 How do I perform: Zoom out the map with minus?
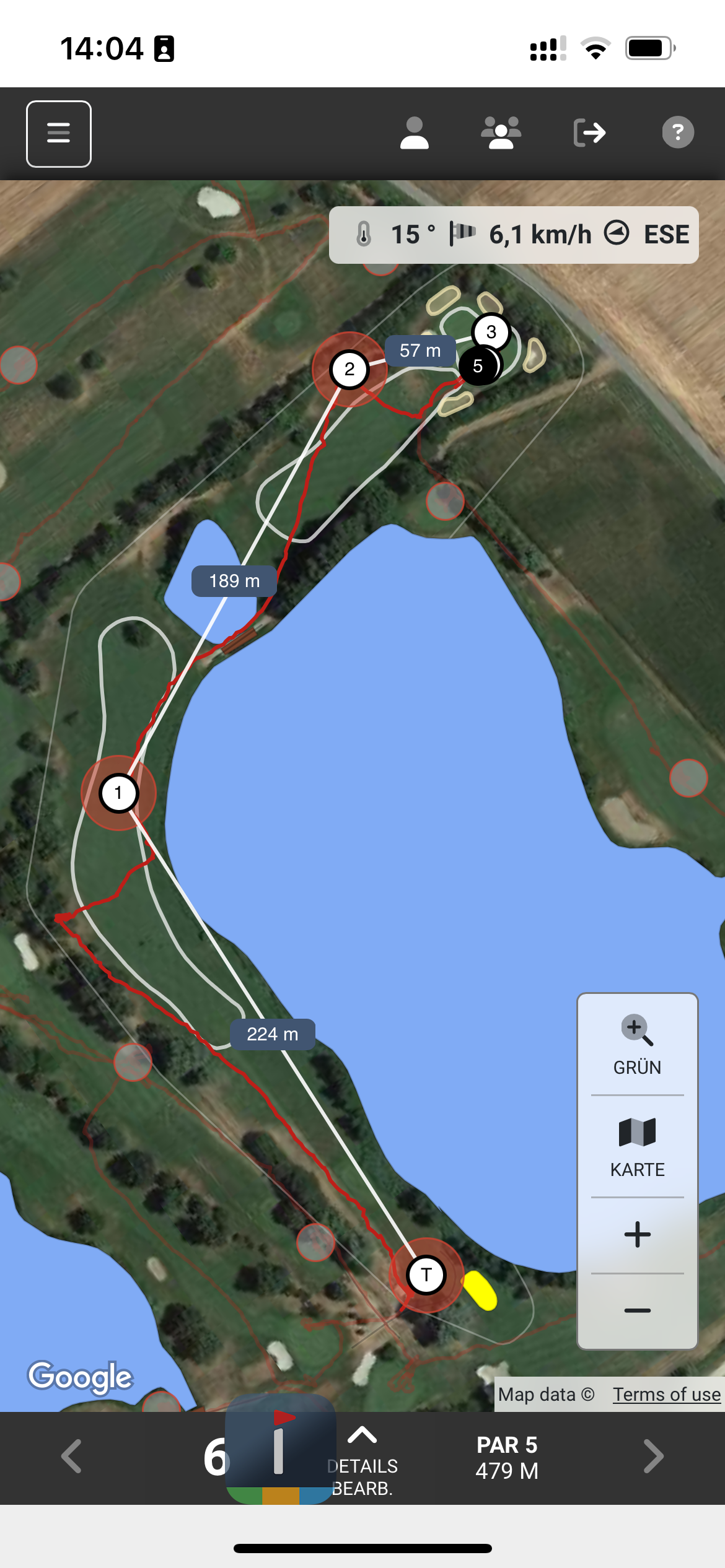[637, 1310]
